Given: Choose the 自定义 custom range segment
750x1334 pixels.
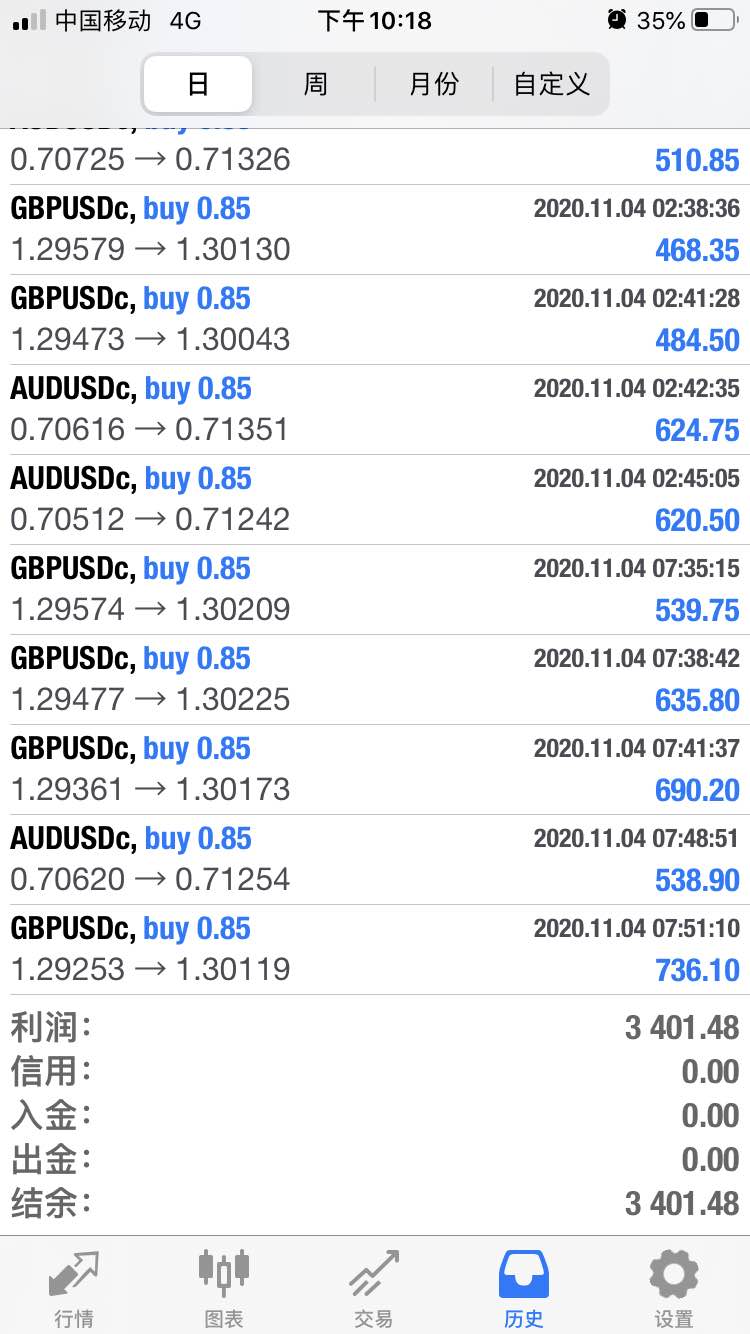Looking at the screenshot, I should pos(551,84).
